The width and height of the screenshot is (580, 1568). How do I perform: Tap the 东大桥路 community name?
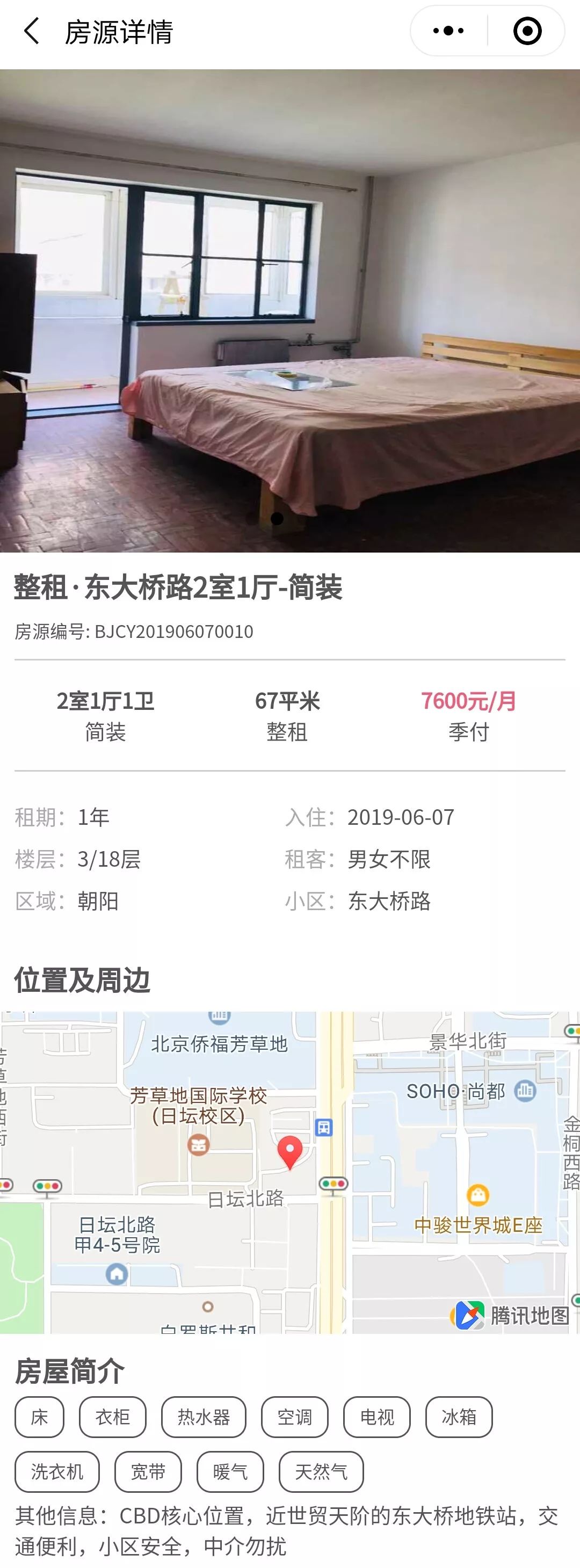(x=389, y=902)
